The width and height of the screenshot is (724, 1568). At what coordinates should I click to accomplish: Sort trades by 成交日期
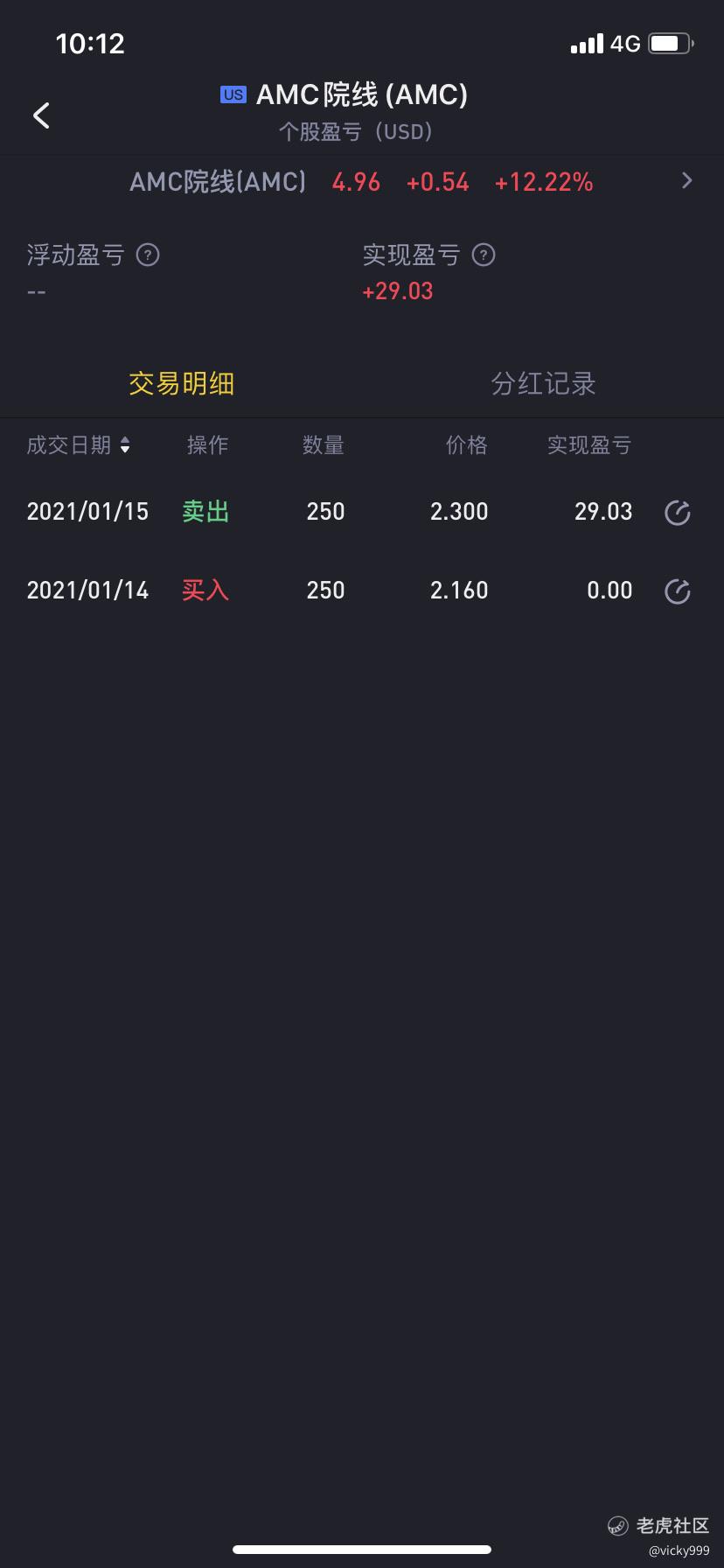tap(79, 445)
